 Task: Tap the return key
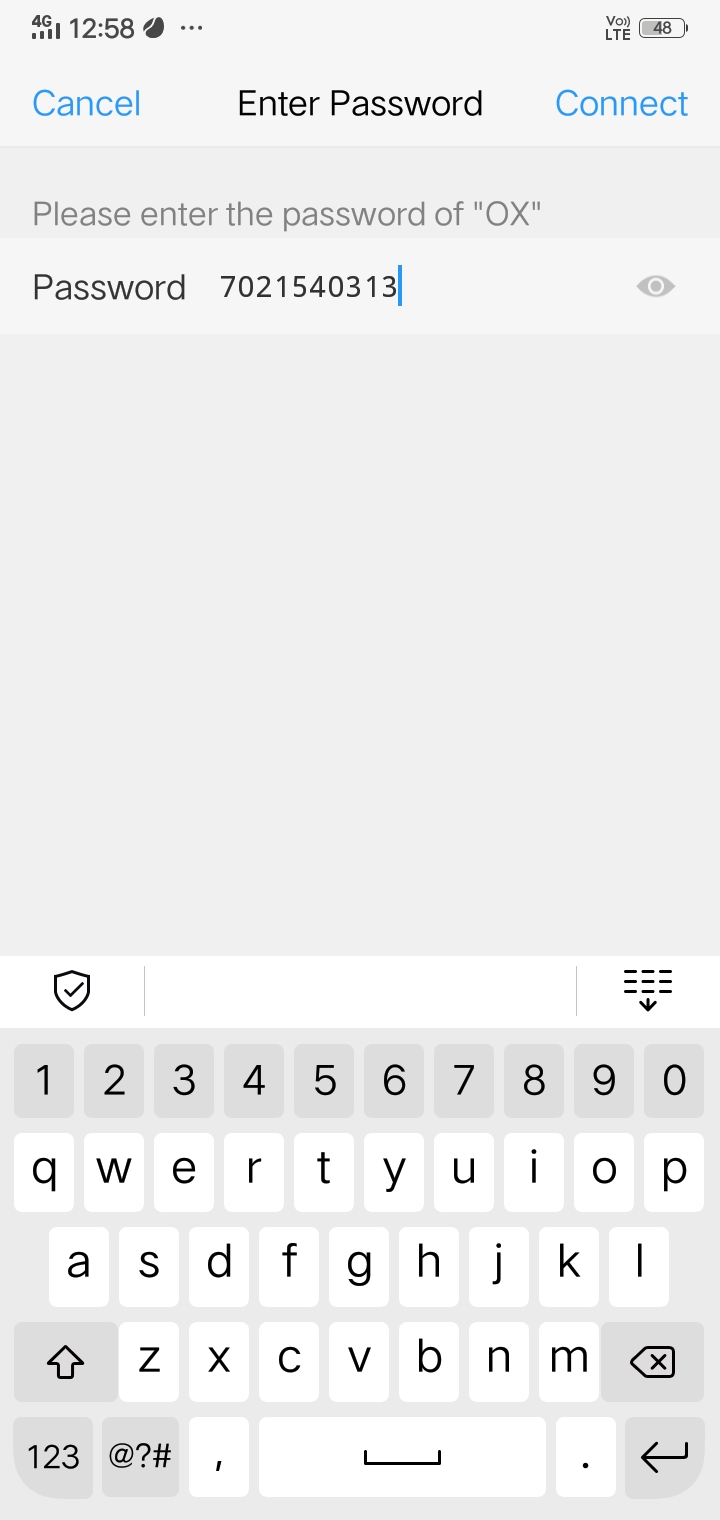point(664,1456)
